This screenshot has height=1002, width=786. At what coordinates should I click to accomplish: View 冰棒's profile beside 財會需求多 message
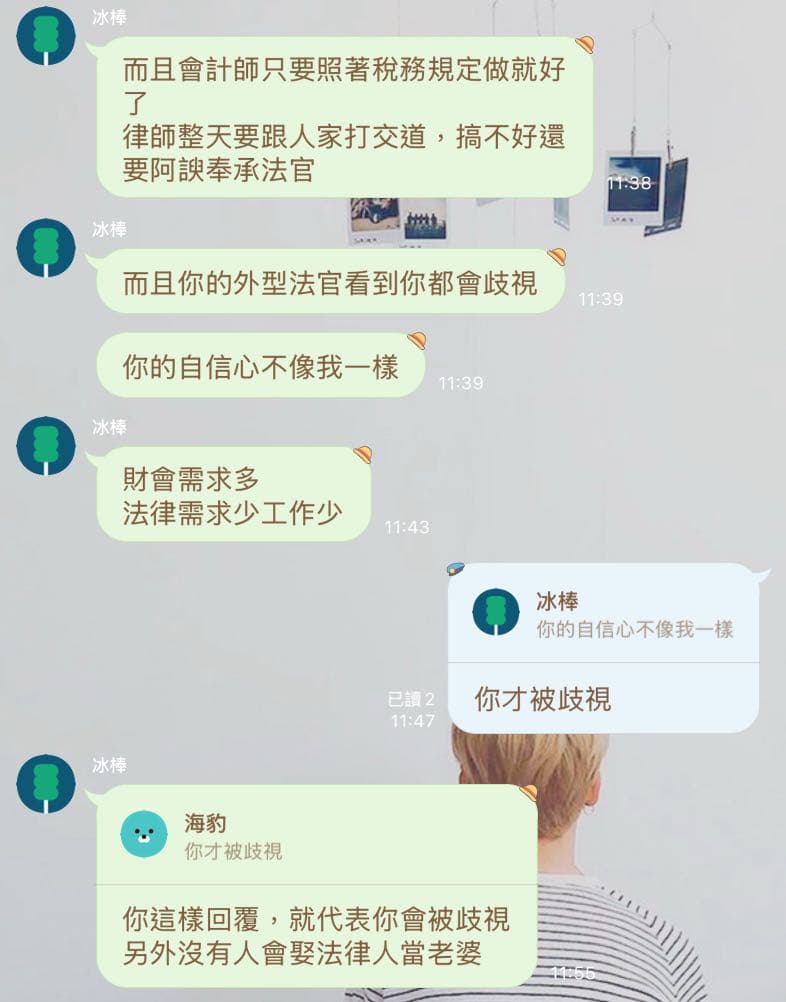coord(46,446)
